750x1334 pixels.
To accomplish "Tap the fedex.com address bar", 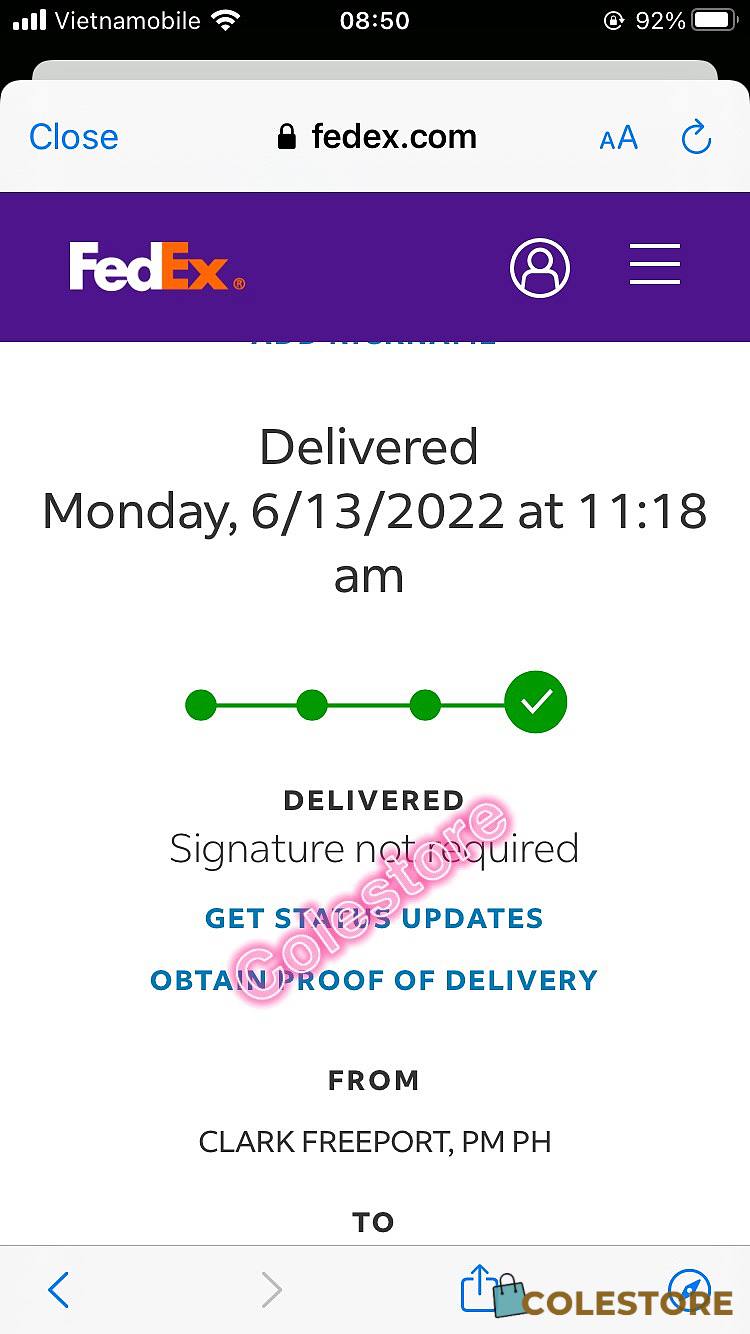I will (x=377, y=137).
